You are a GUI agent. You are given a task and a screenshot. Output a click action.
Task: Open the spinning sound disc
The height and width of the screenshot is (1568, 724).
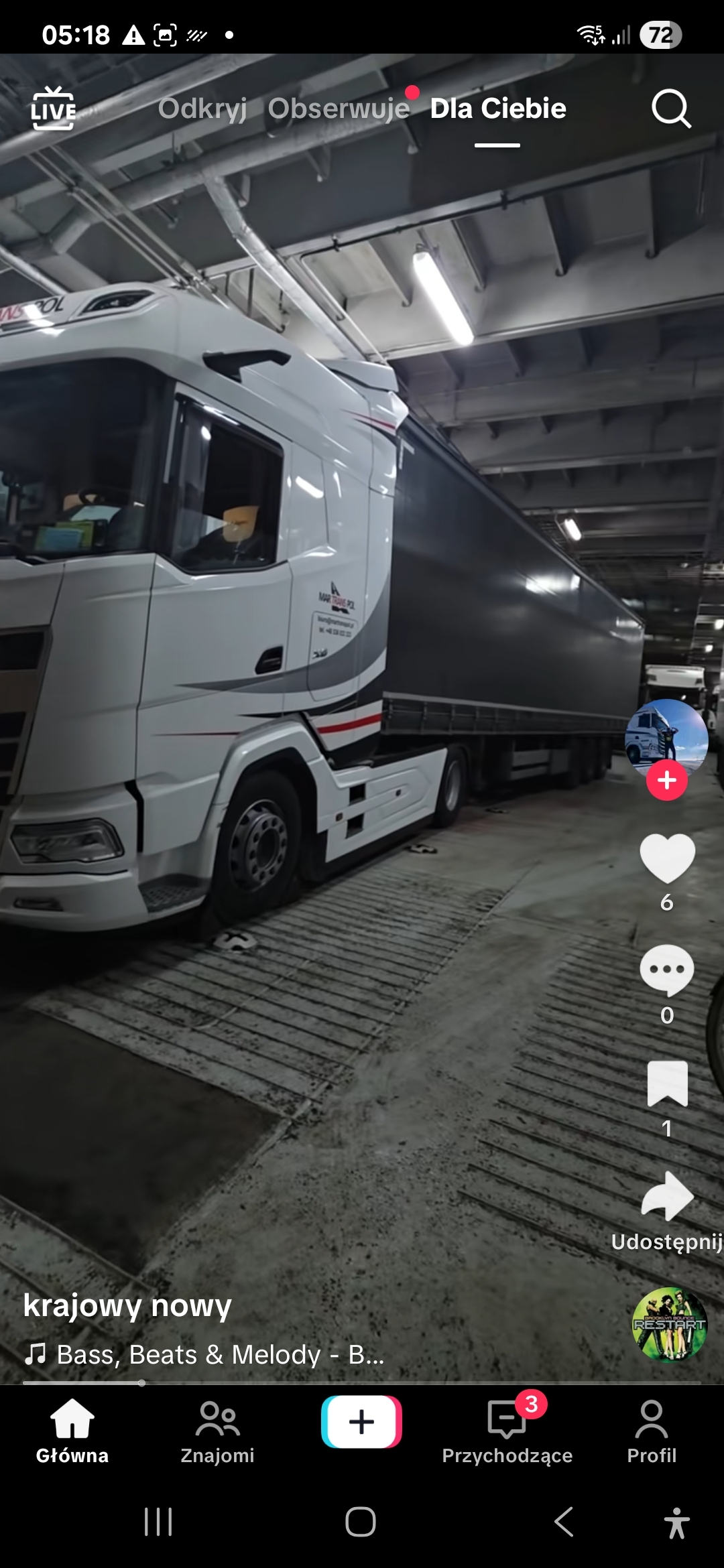[x=669, y=1325]
